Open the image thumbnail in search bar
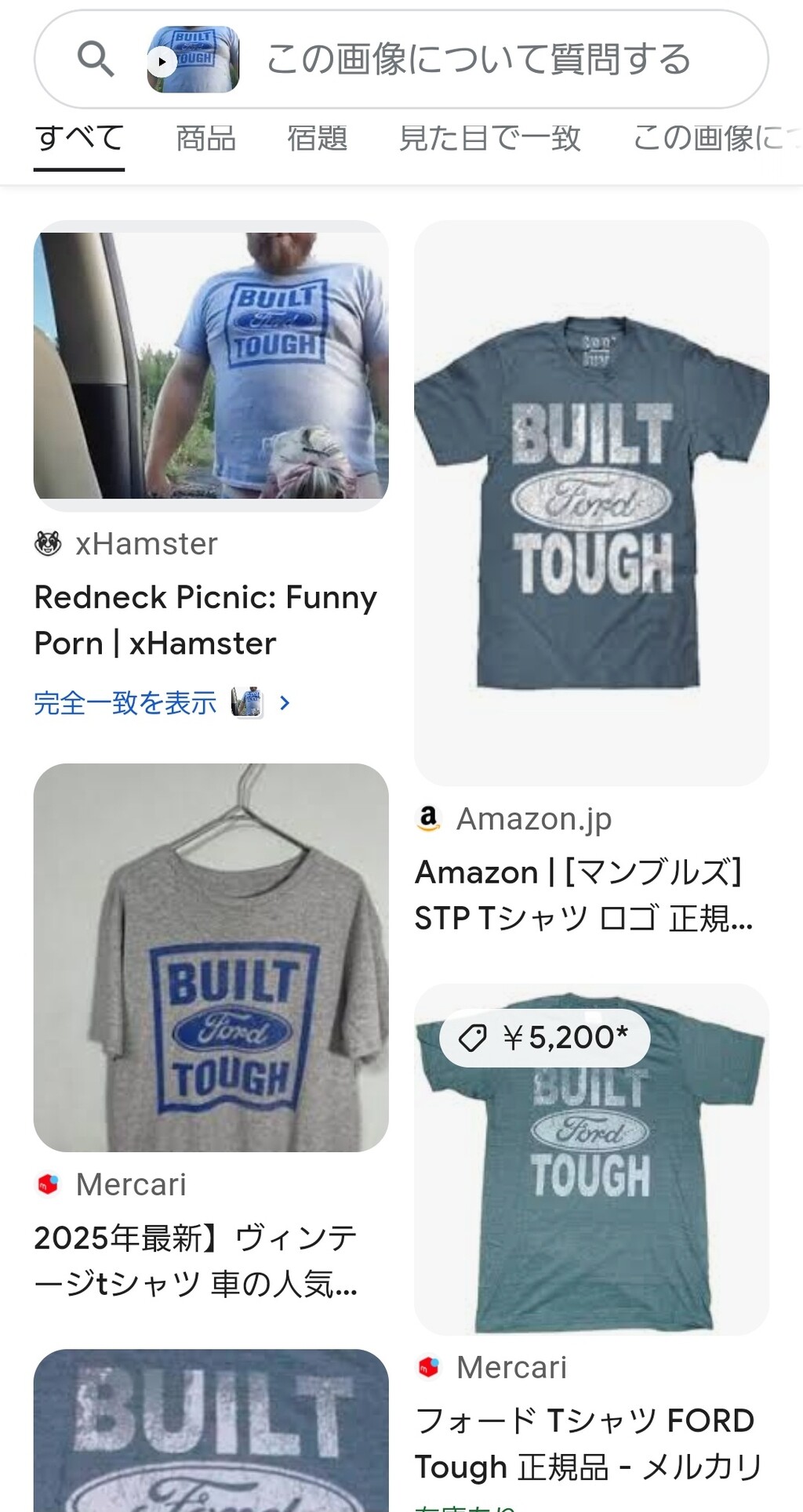Screen dimensions: 803x1512 coord(194,60)
